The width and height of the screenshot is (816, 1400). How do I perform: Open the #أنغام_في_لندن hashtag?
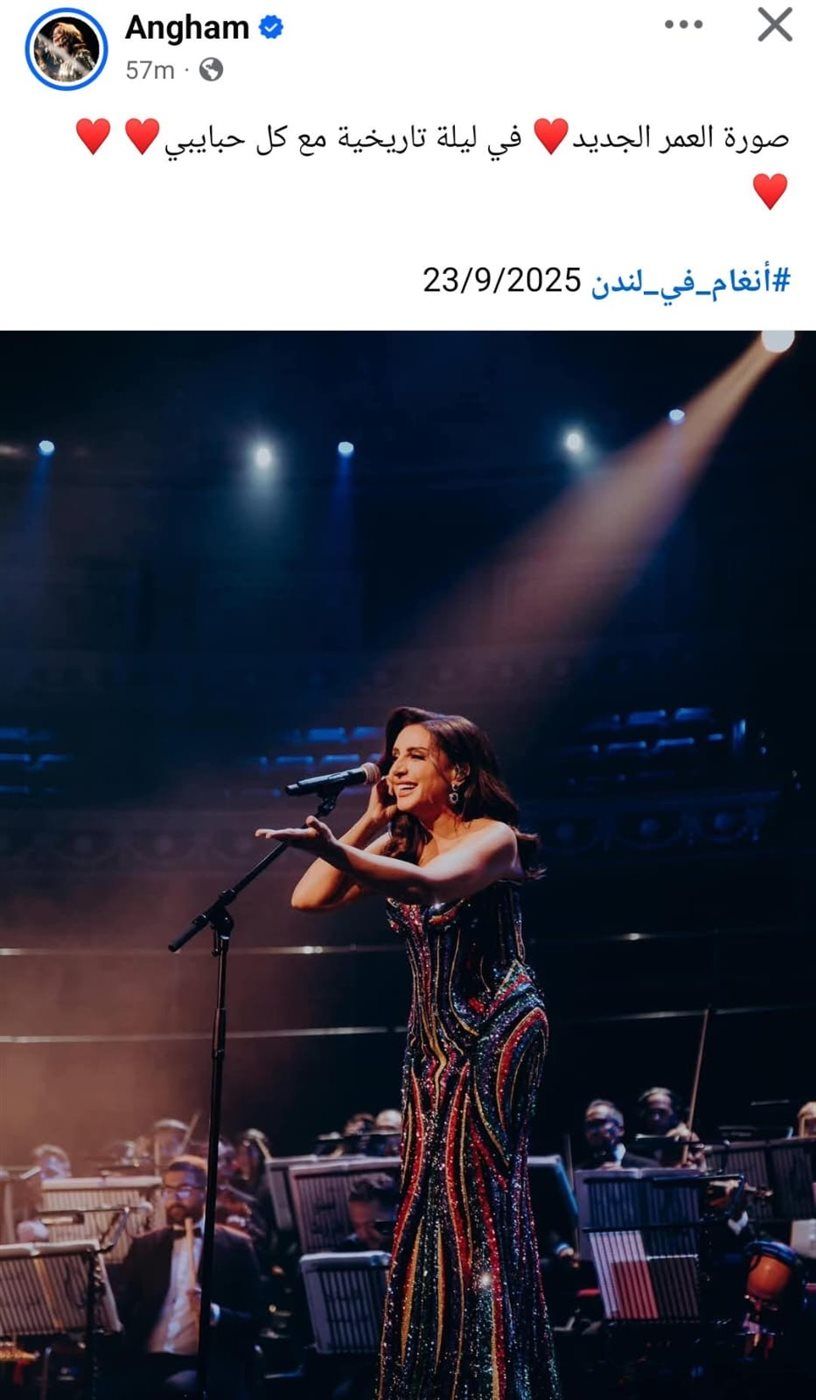point(690,280)
